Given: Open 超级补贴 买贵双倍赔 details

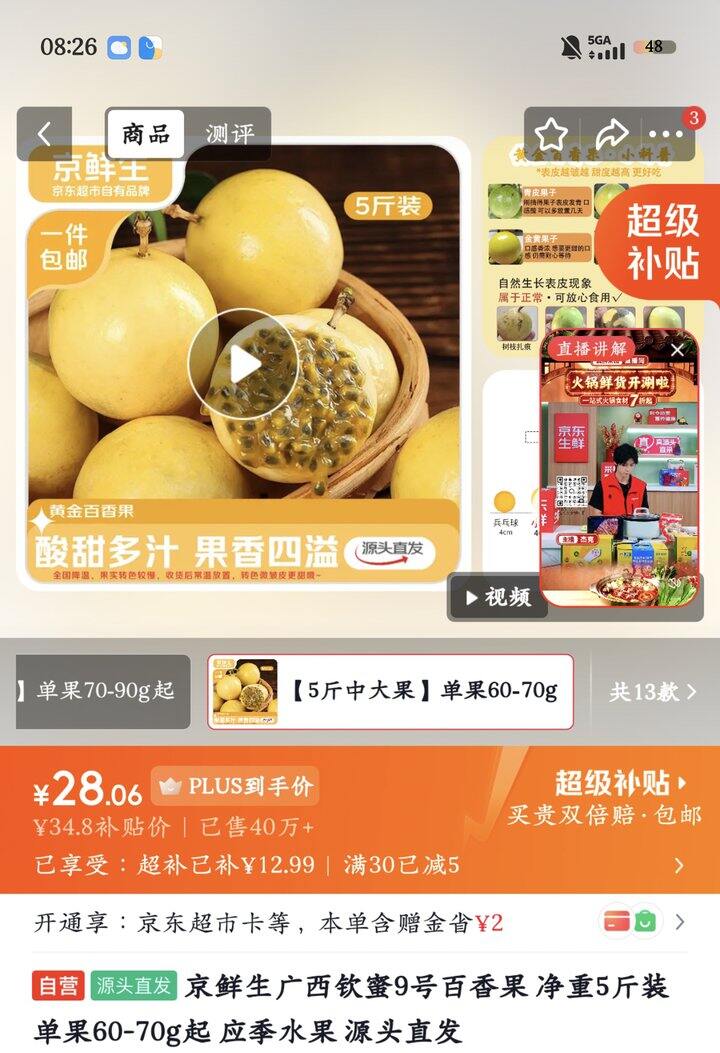Looking at the screenshot, I should pyautogui.click(x=604, y=799).
